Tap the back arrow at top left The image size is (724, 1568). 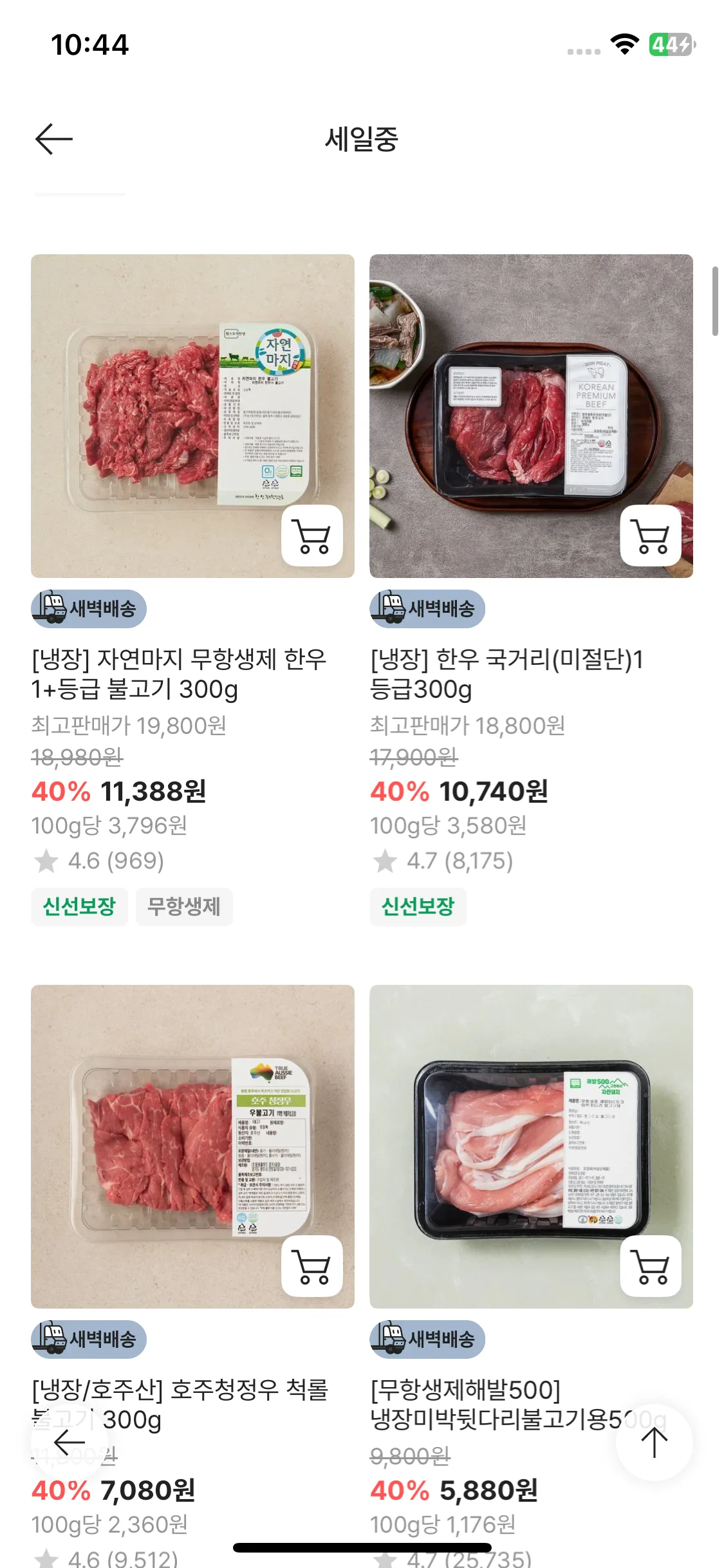(x=52, y=138)
